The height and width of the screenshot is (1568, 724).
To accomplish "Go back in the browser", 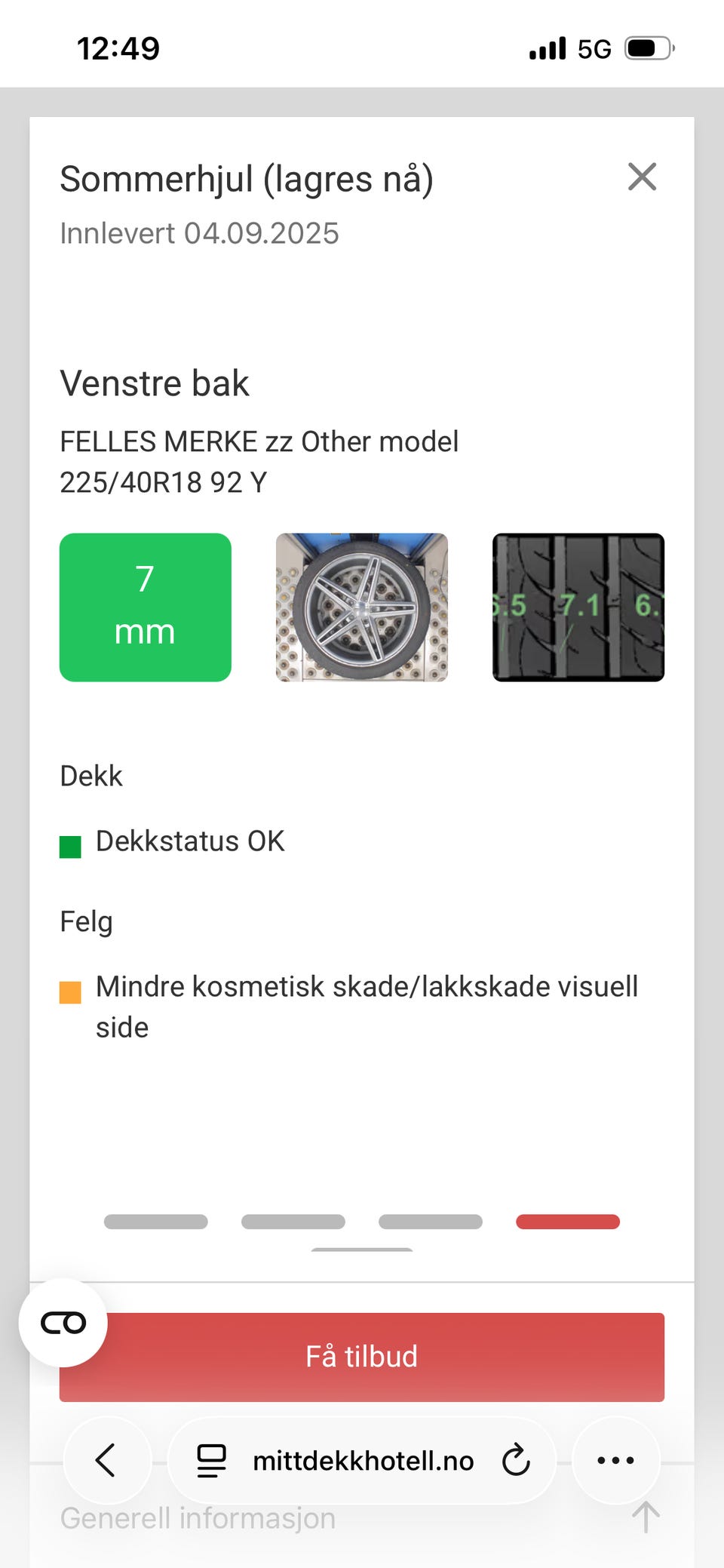I will pos(106,1460).
